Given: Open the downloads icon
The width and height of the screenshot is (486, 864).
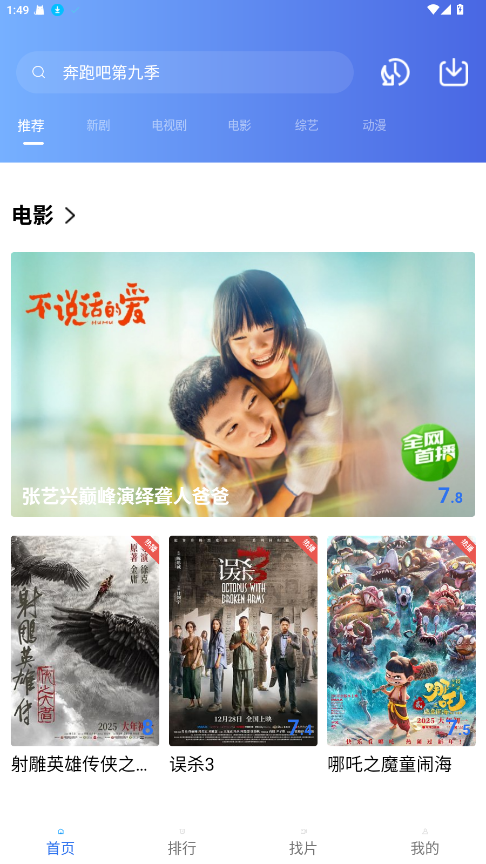Looking at the screenshot, I should pos(453,72).
